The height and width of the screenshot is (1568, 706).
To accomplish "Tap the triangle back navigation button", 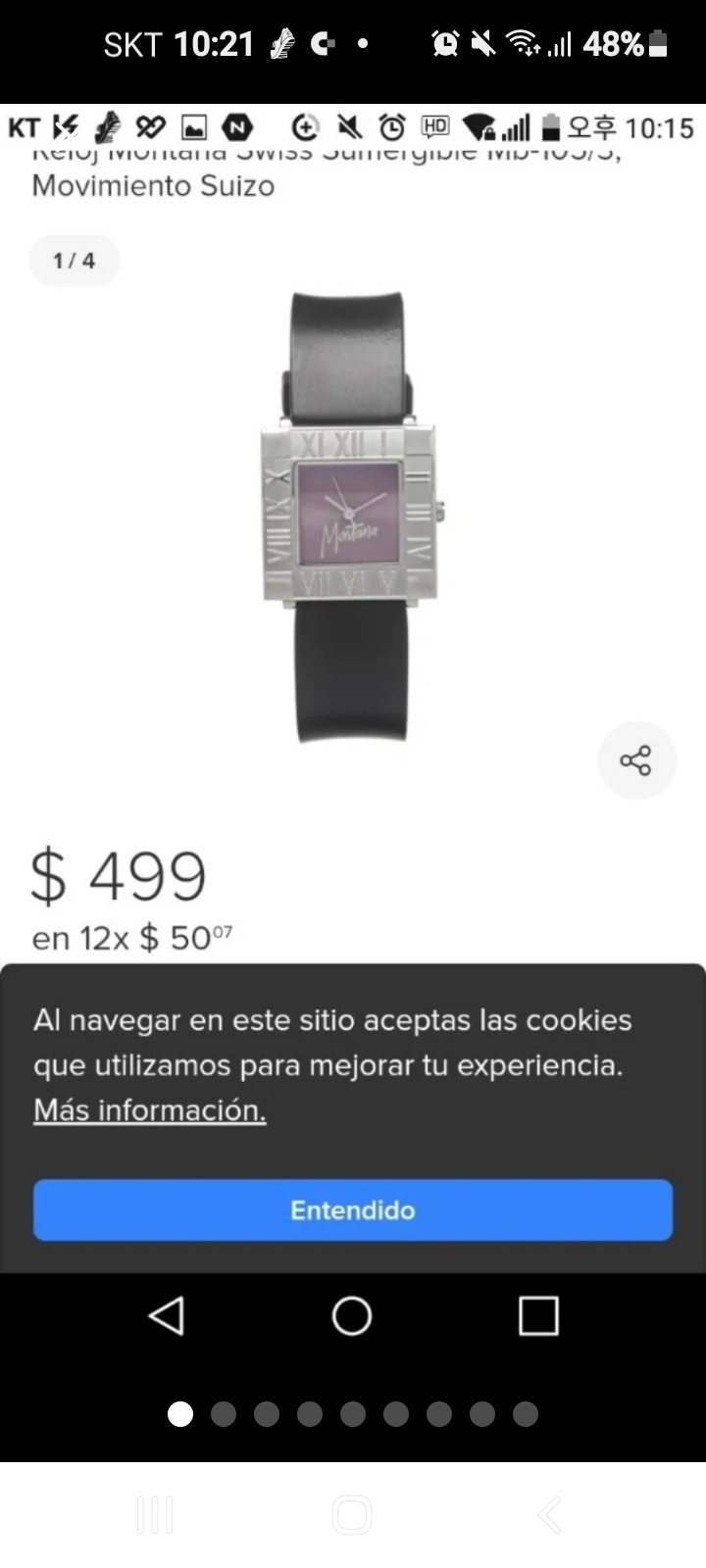I will pos(167,1316).
